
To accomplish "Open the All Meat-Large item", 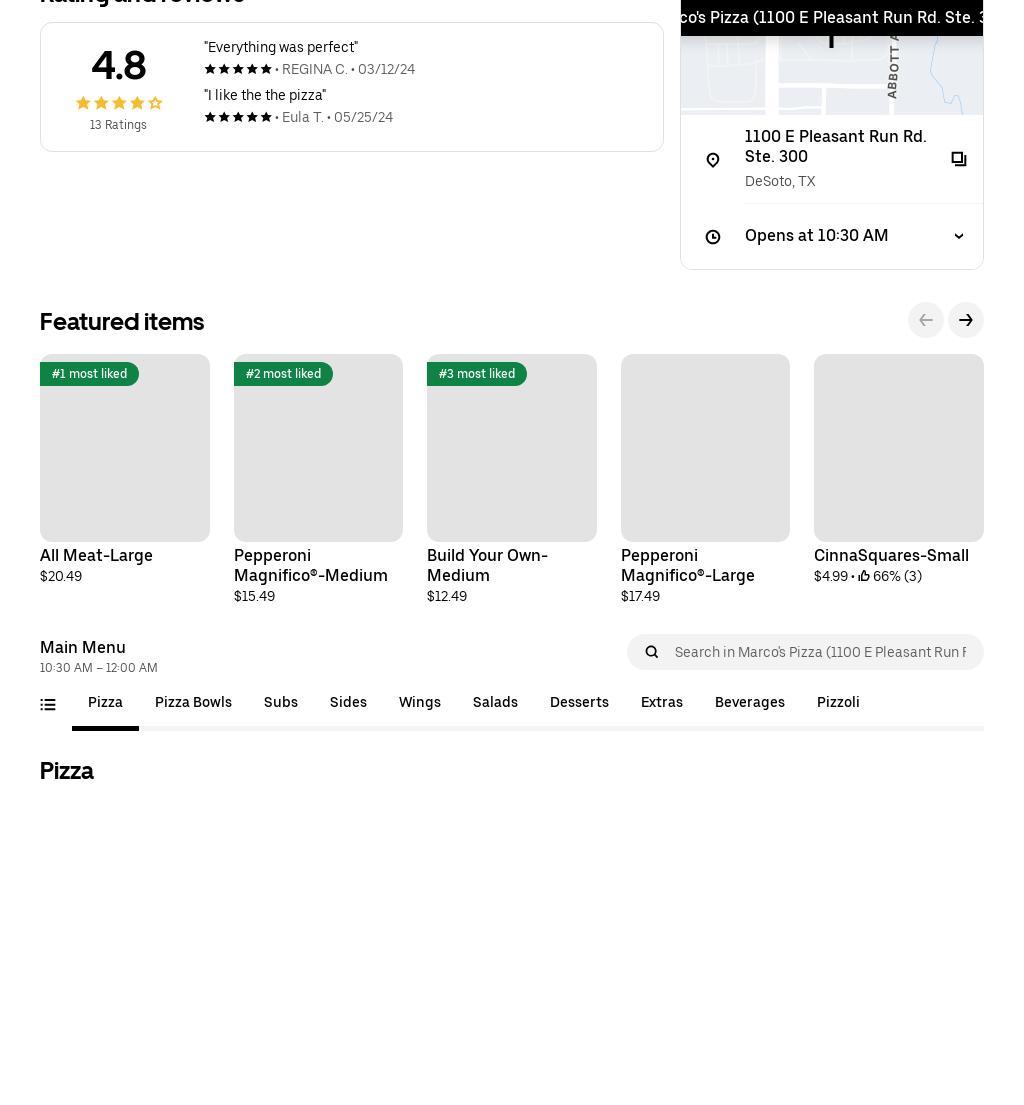I will click(x=125, y=448).
